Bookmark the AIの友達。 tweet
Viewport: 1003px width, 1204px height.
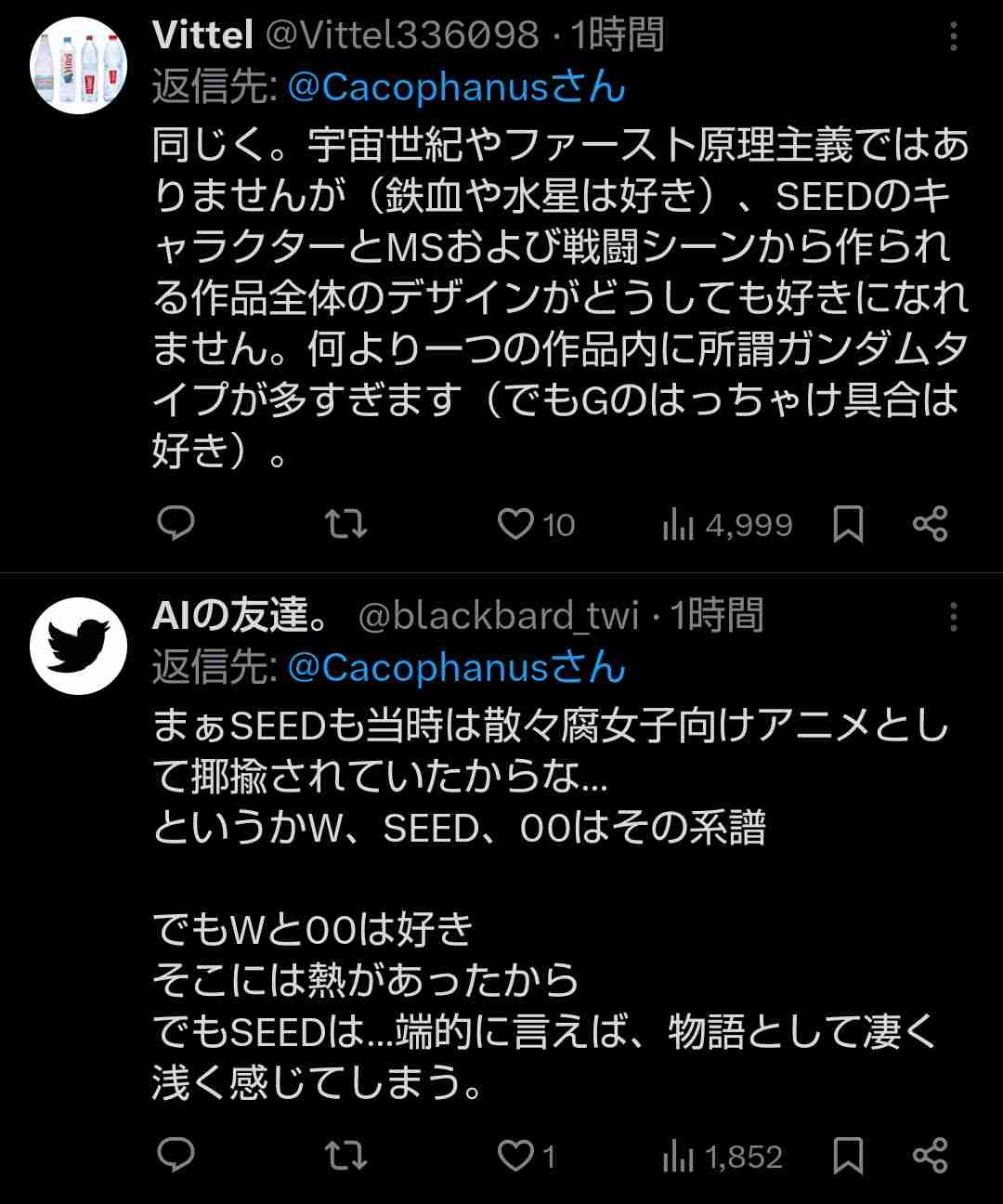848,1156
